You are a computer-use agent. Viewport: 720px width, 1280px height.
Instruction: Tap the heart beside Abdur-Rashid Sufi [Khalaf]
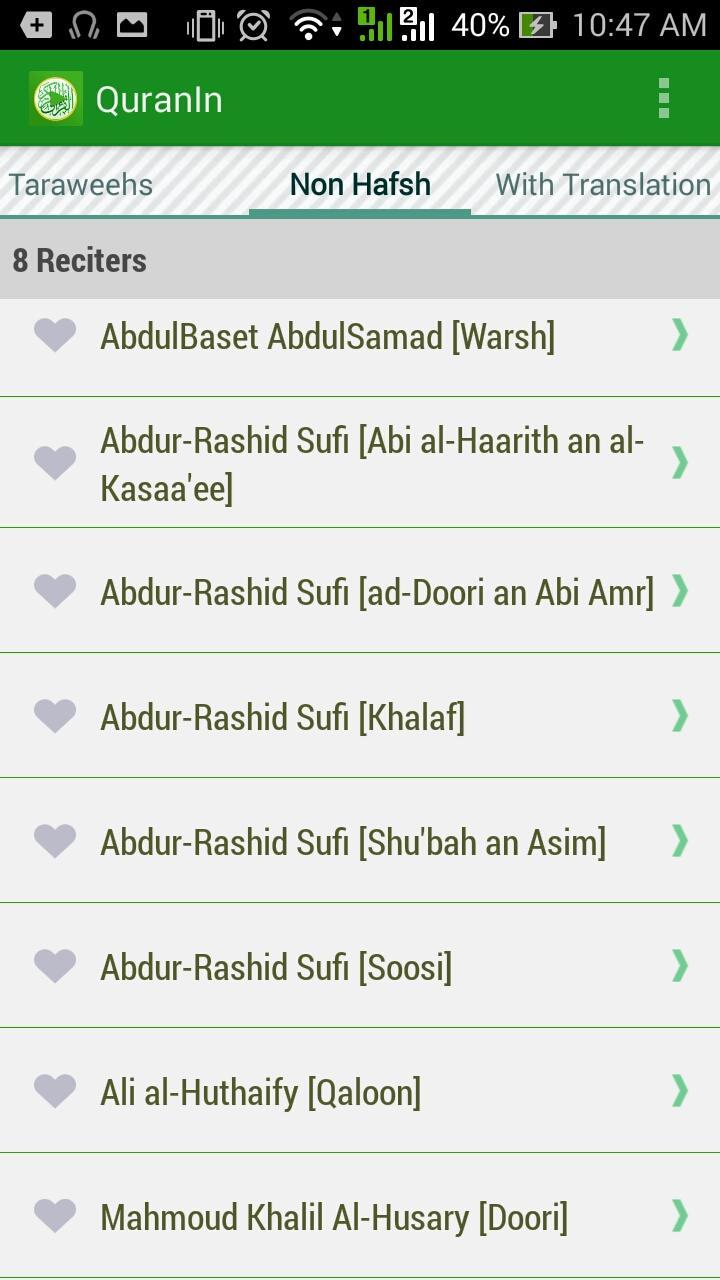[x=55, y=715]
